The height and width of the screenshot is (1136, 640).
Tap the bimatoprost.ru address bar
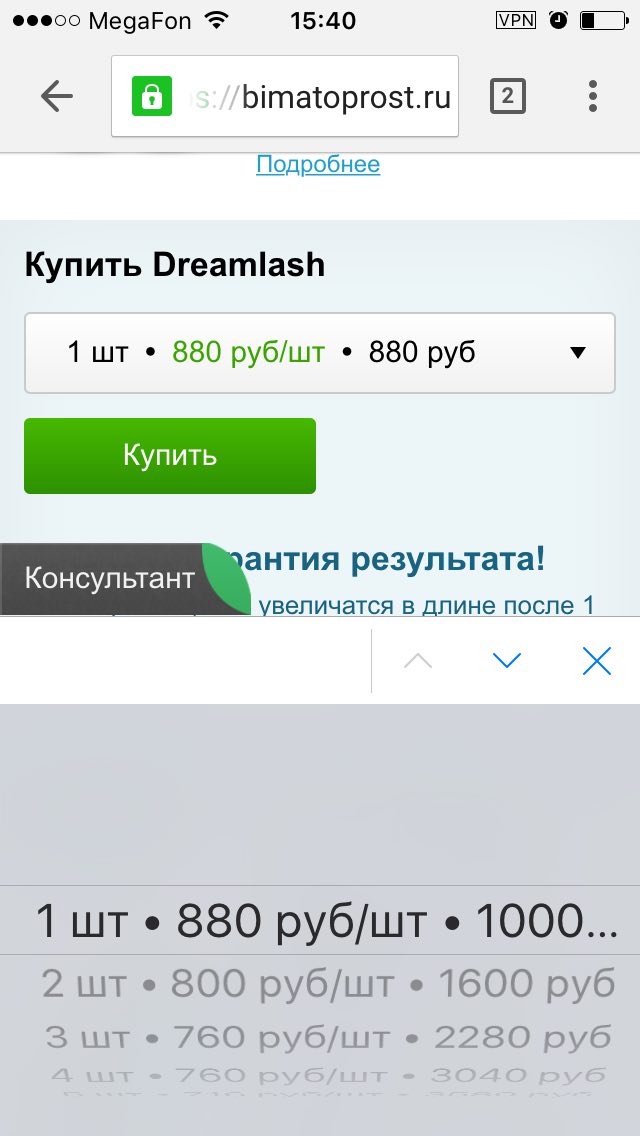click(x=285, y=97)
